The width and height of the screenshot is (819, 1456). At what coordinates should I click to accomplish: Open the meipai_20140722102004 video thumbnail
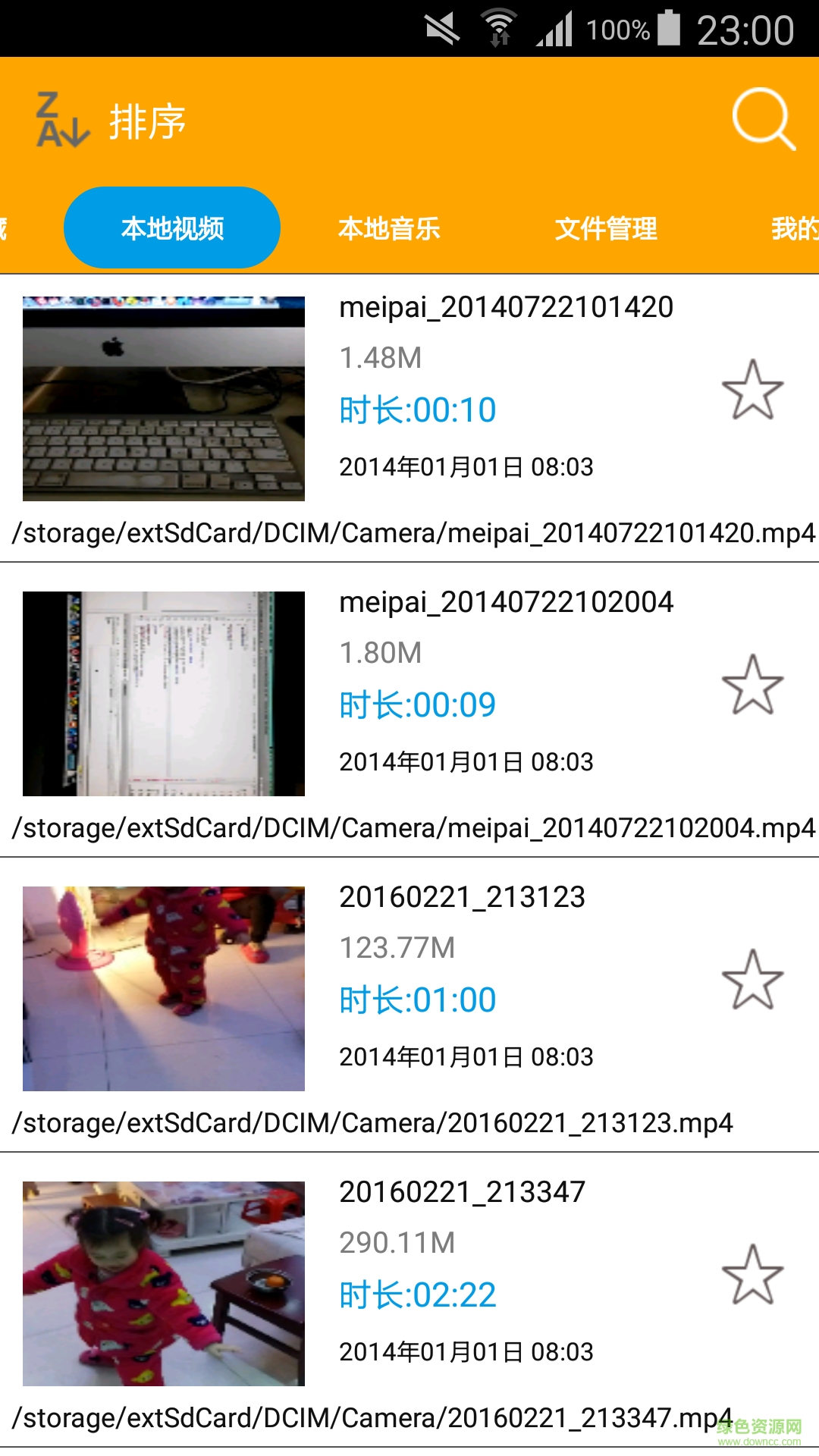click(164, 694)
